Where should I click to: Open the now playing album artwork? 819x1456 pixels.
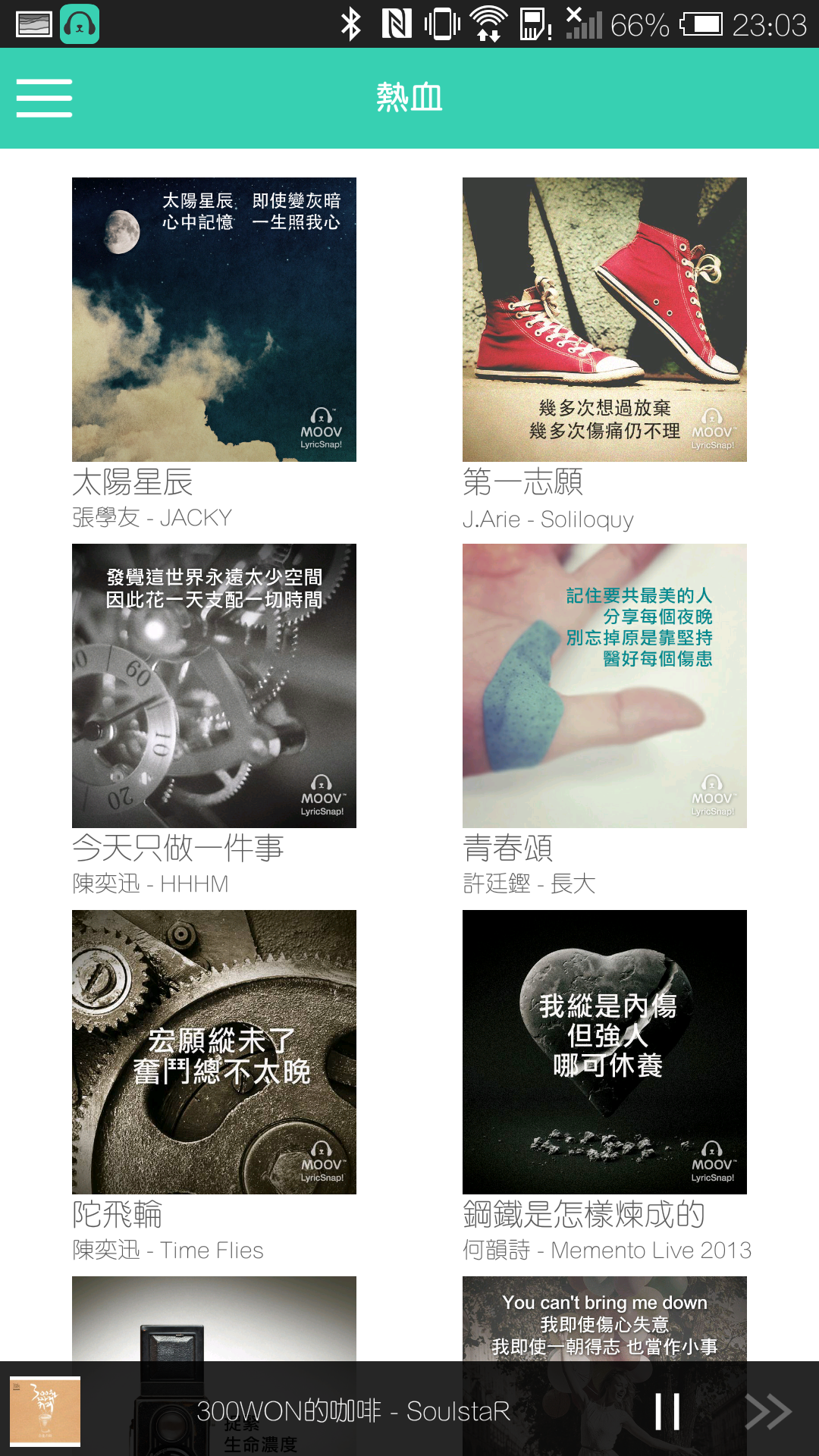45,1411
